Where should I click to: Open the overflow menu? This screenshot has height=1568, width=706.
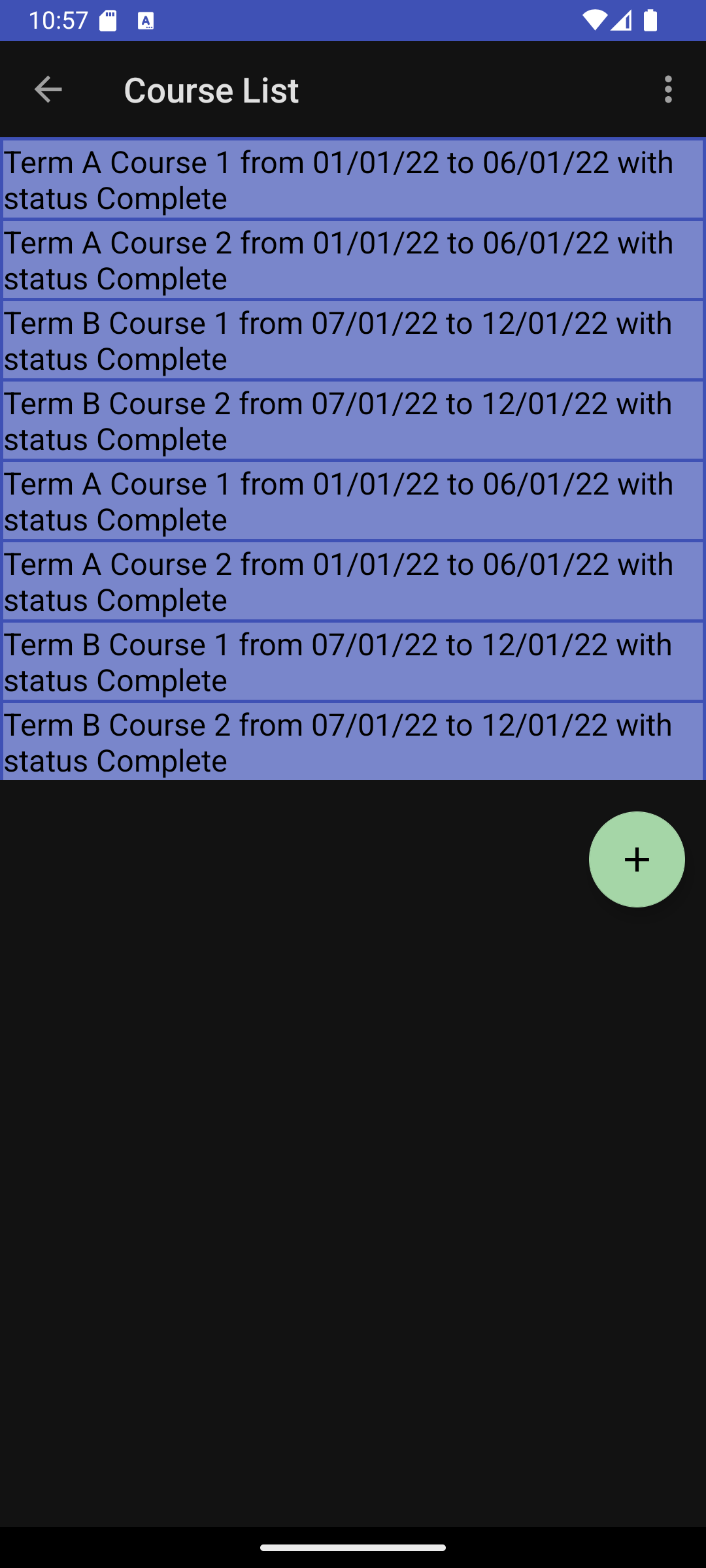point(667,90)
